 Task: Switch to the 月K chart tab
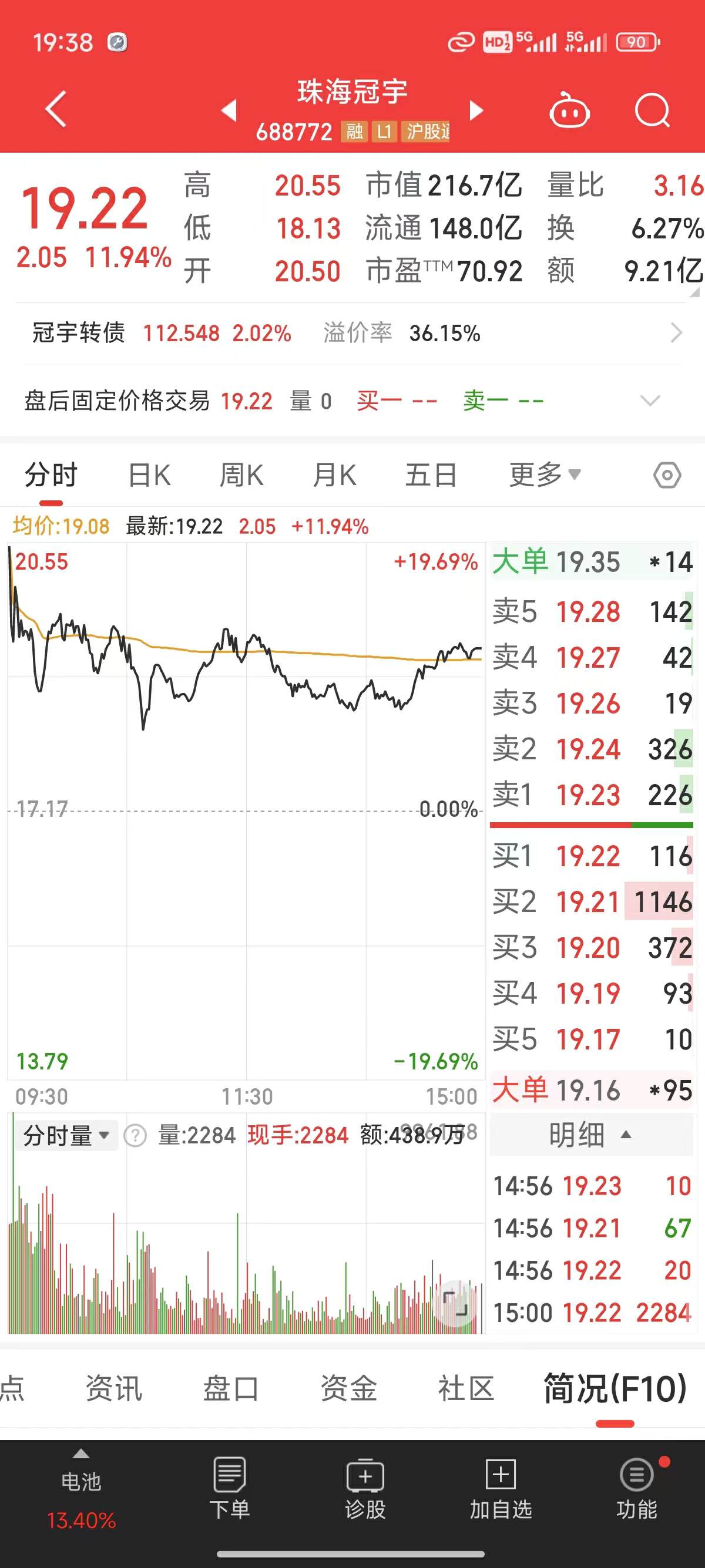tap(334, 475)
